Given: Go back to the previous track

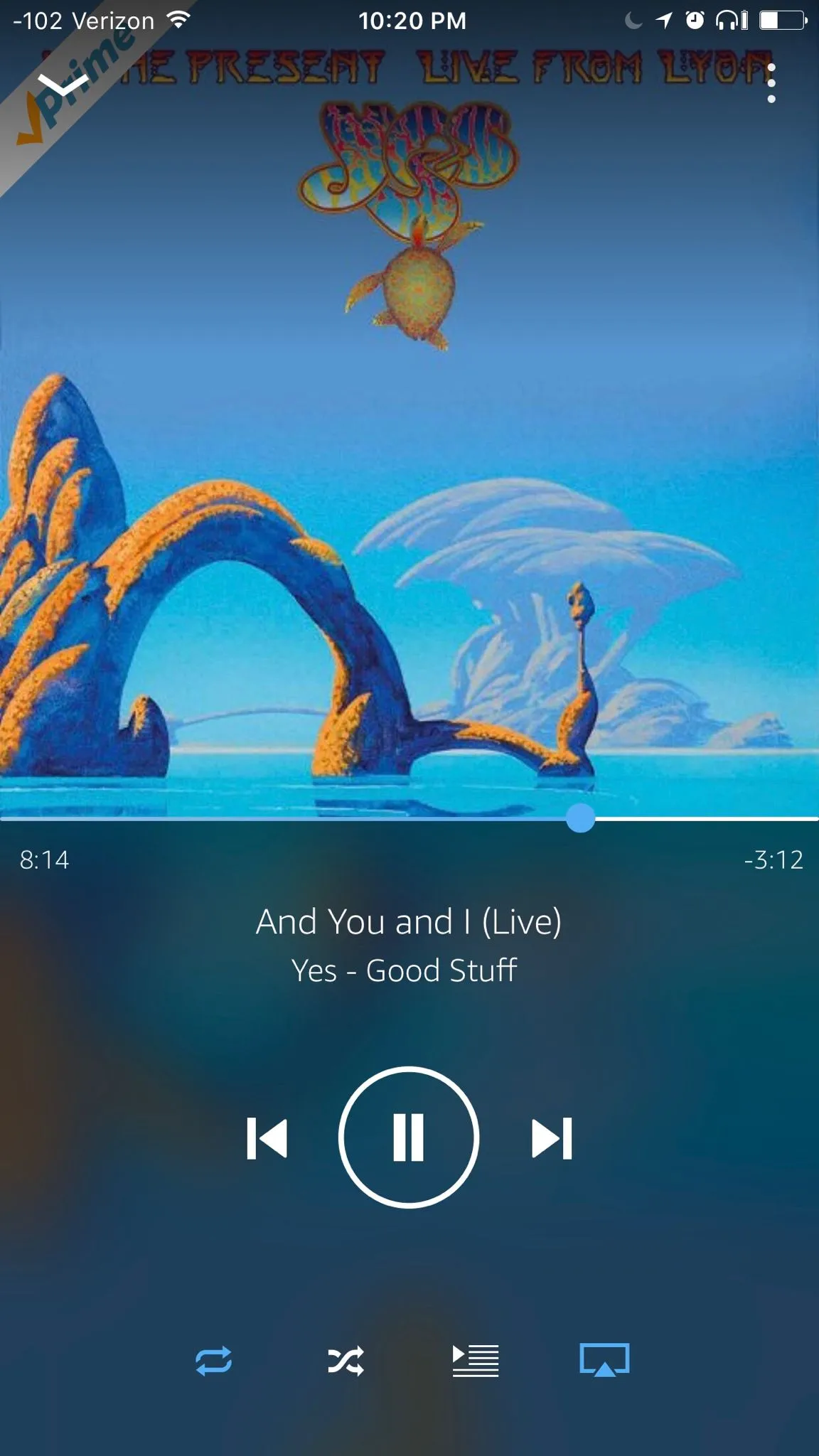Looking at the screenshot, I should click(x=267, y=1138).
